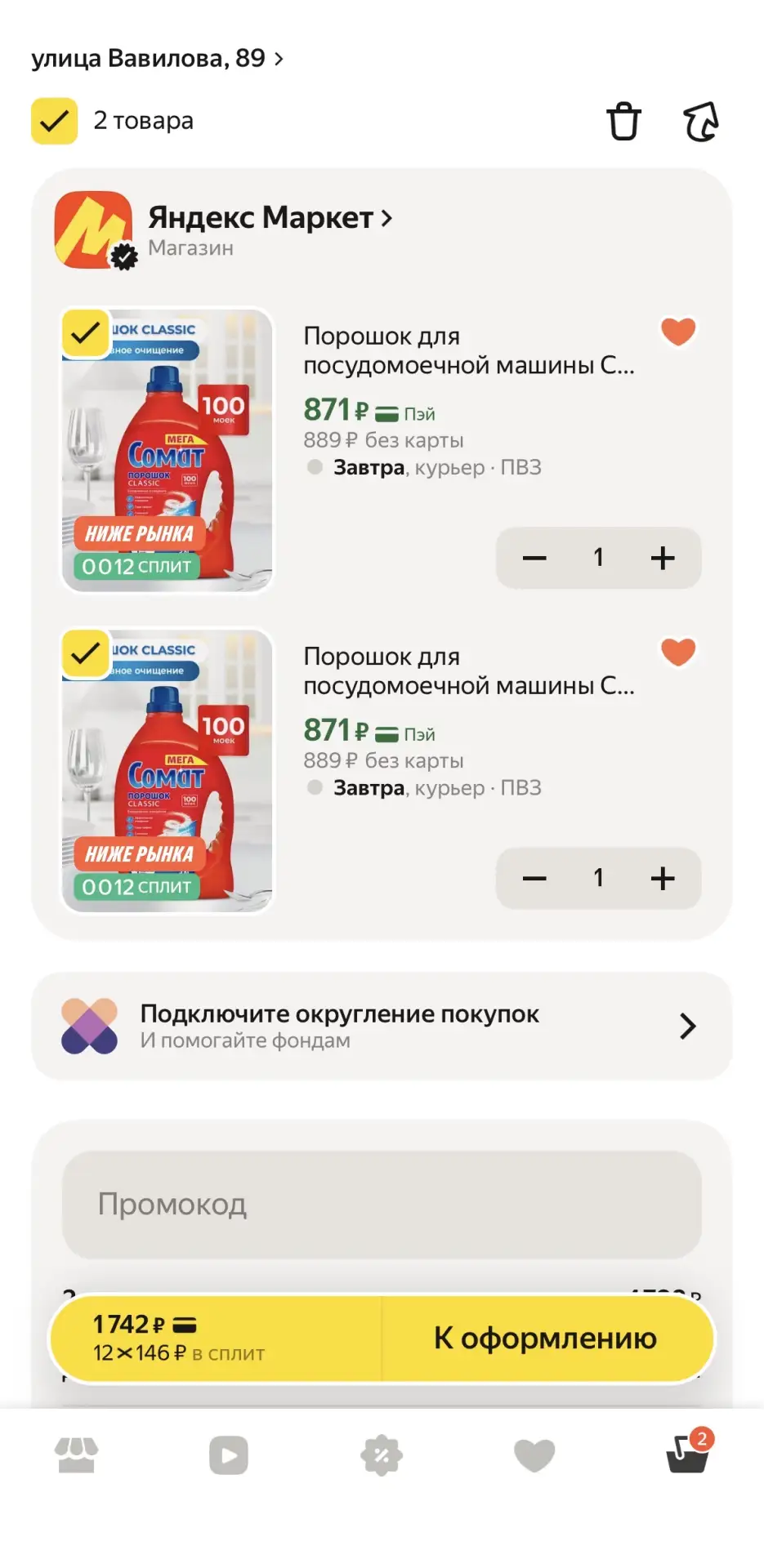Screen dimensions: 764x1568
Task: Proceed with К оформлению button
Action: click(x=546, y=1338)
